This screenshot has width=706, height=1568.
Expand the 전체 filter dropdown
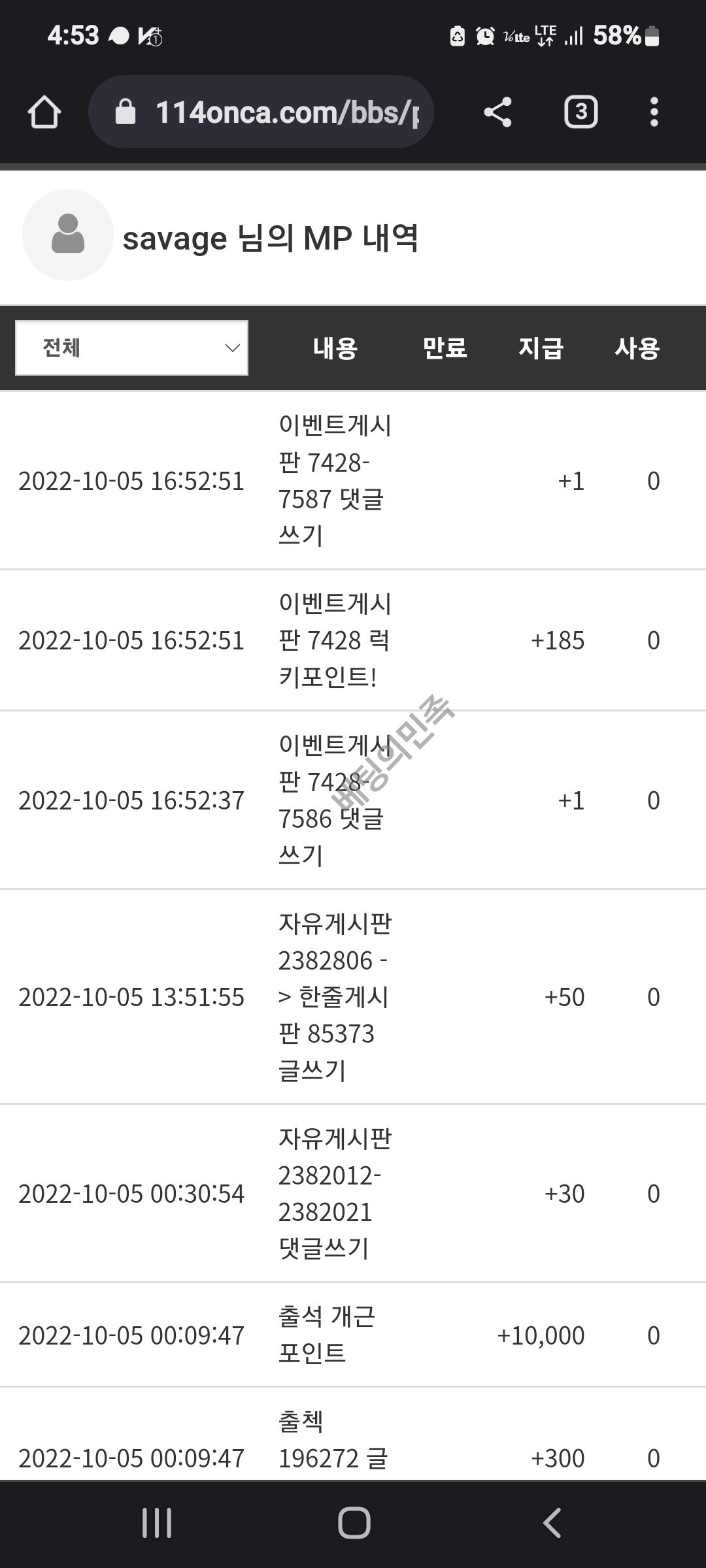coord(131,348)
